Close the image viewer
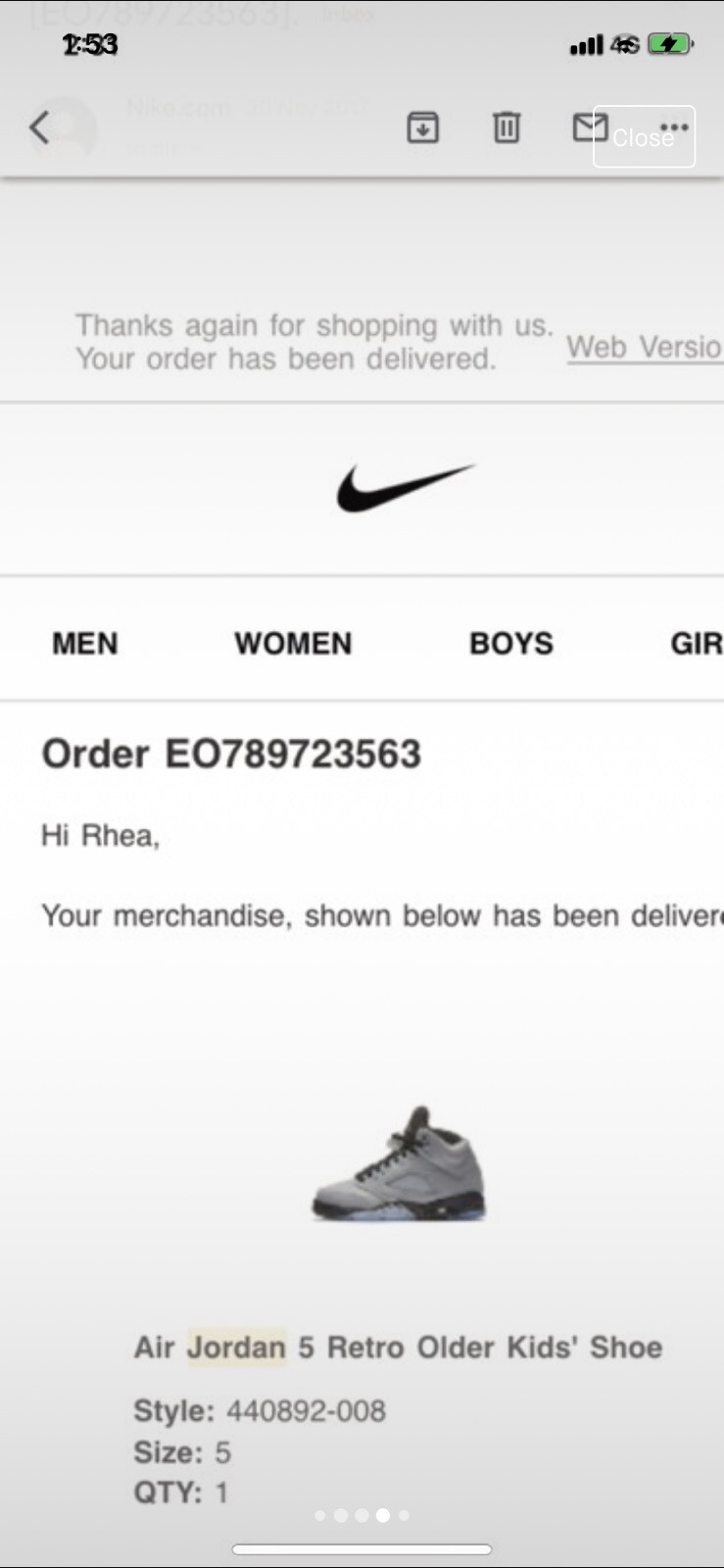724x1568 pixels. pyautogui.click(x=644, y=137)
